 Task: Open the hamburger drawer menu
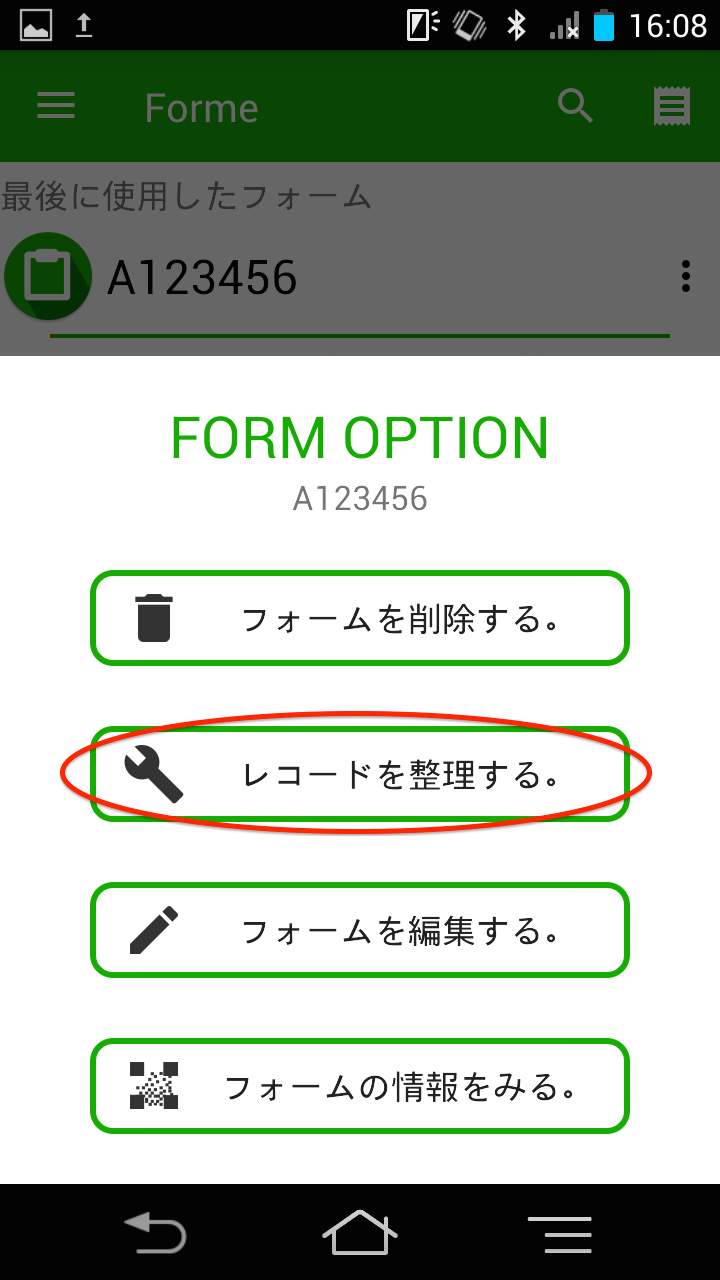pos(56,106)
